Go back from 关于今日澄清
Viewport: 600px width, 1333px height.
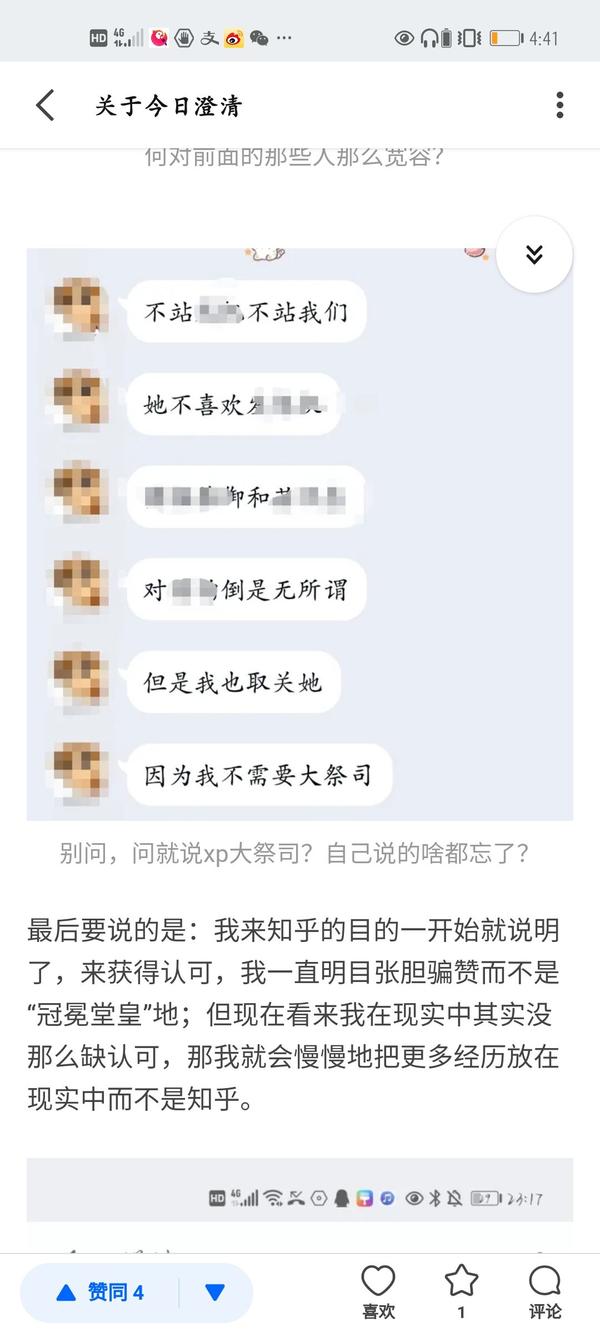coord(45,105)
